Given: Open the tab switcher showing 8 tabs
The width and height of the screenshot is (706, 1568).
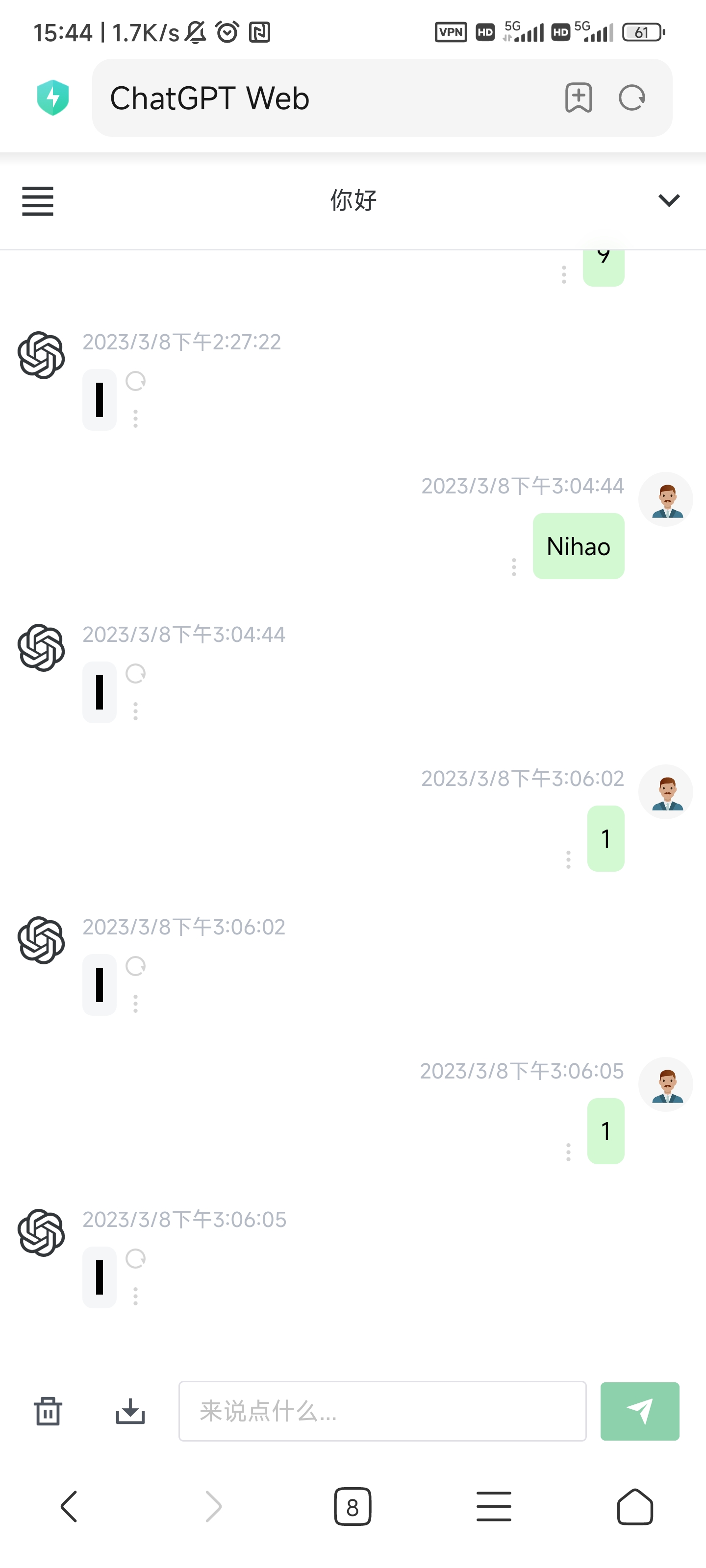Looking at the screenshot, I should click(352, 1507).
